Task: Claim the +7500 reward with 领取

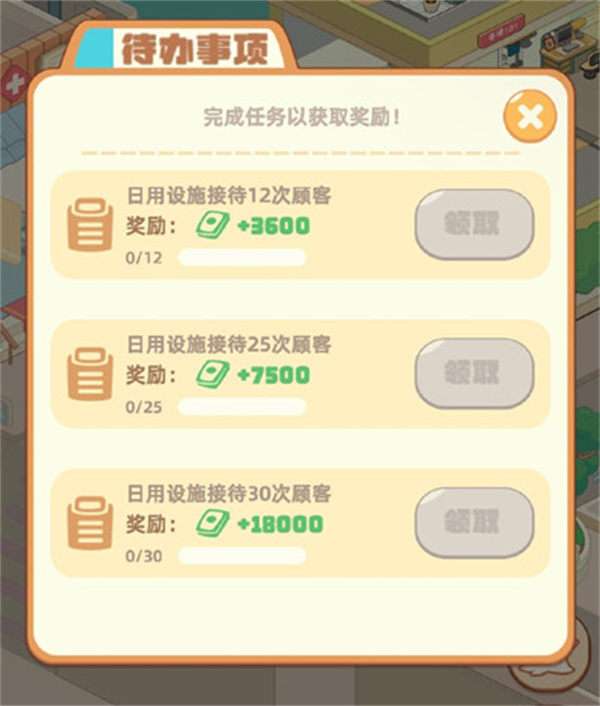Action: 474,373
